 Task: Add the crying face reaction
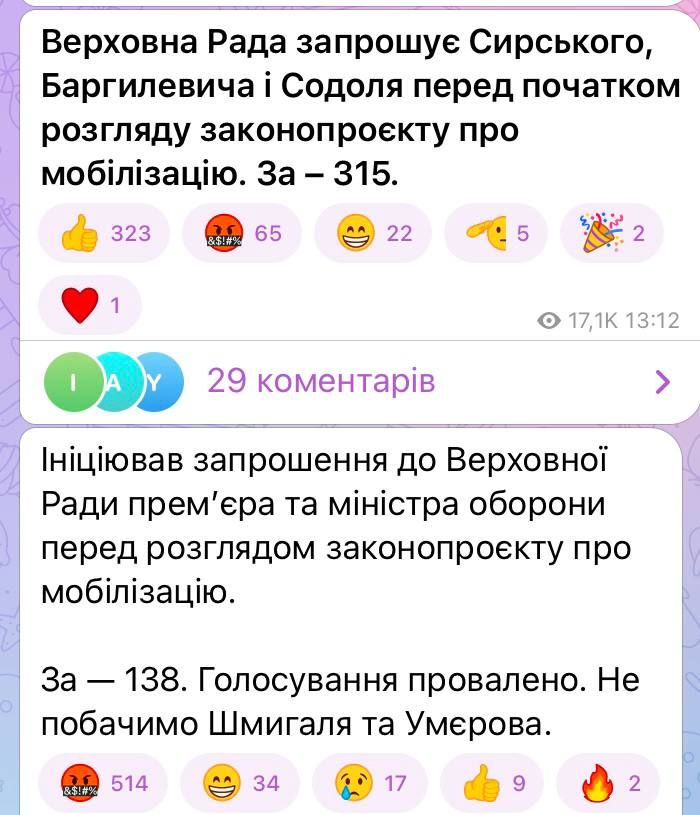pyautogui.click(x=370, y=783)
